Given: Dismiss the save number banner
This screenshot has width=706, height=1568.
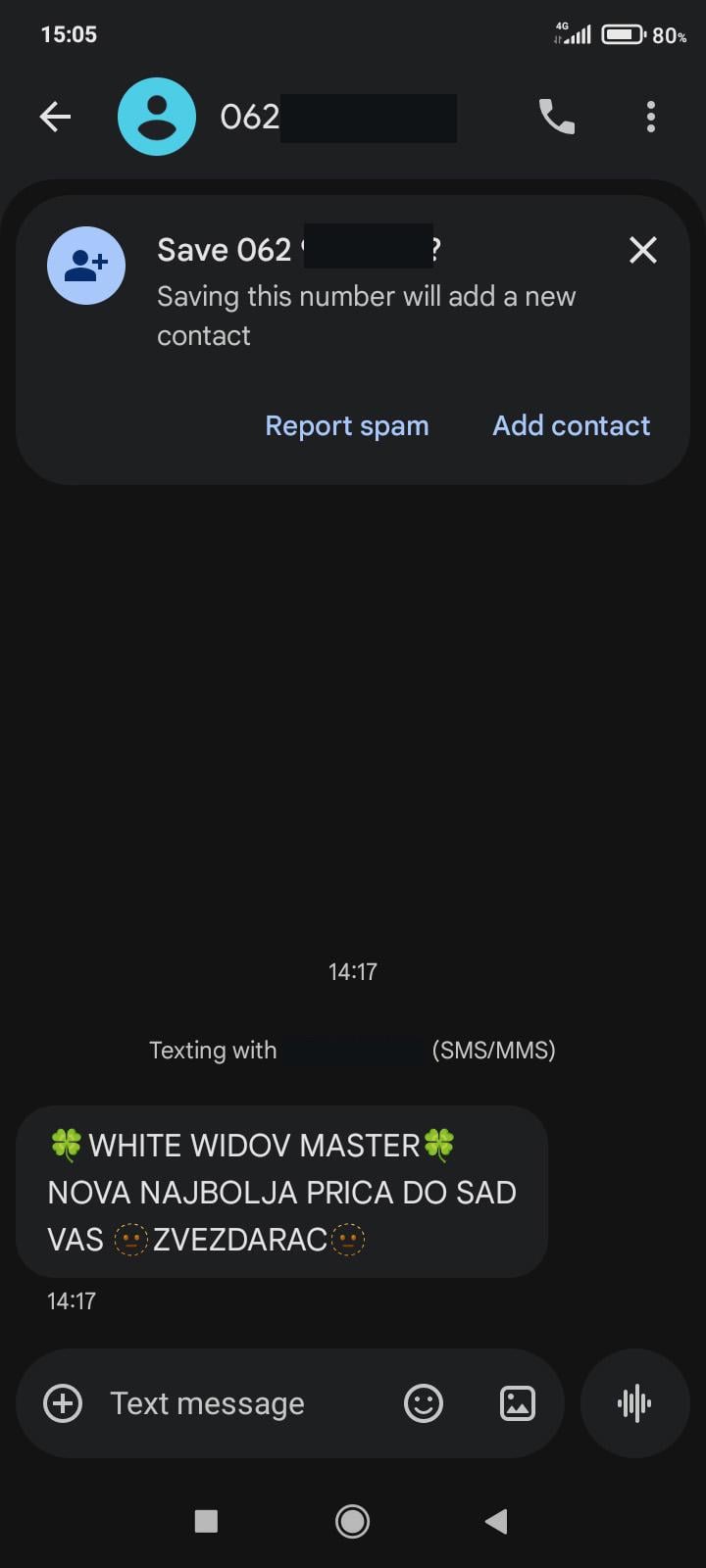Looking at the screenshot, I should tap(642, 250).
